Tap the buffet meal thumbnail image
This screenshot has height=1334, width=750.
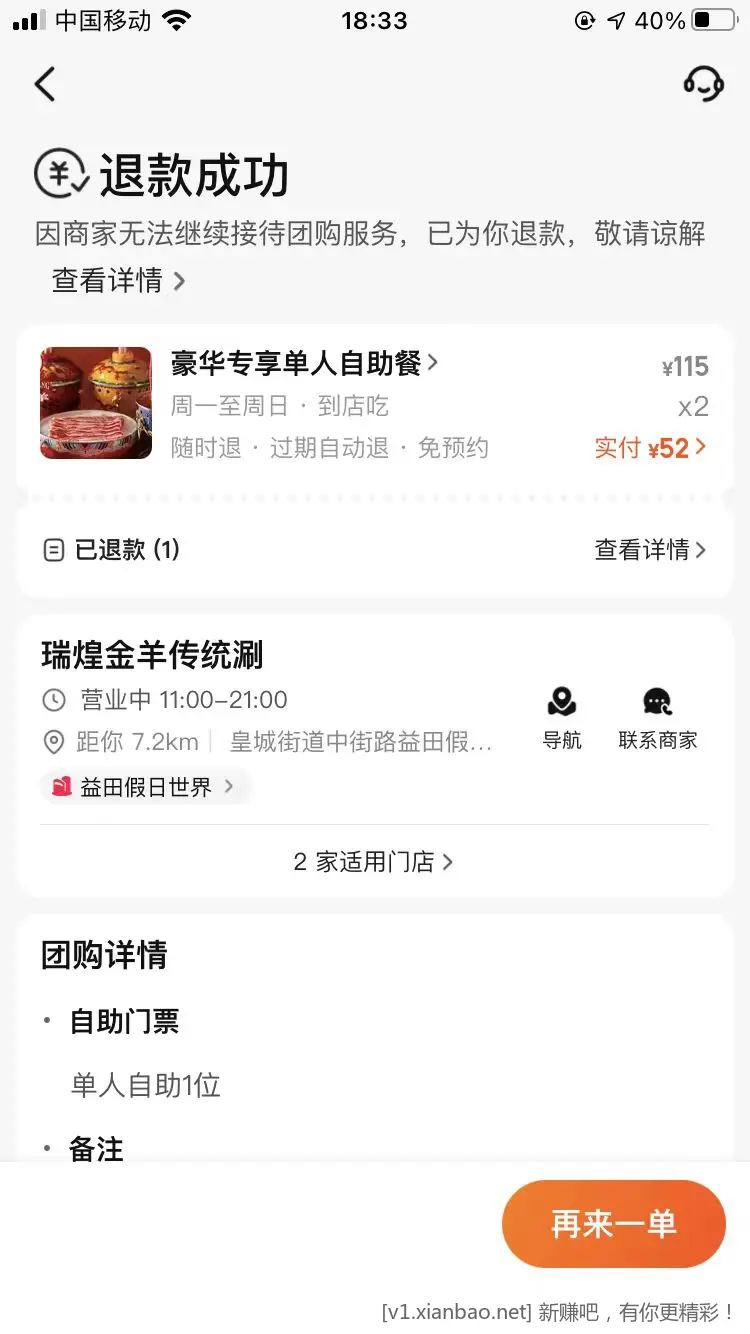(x=95, y=403)
